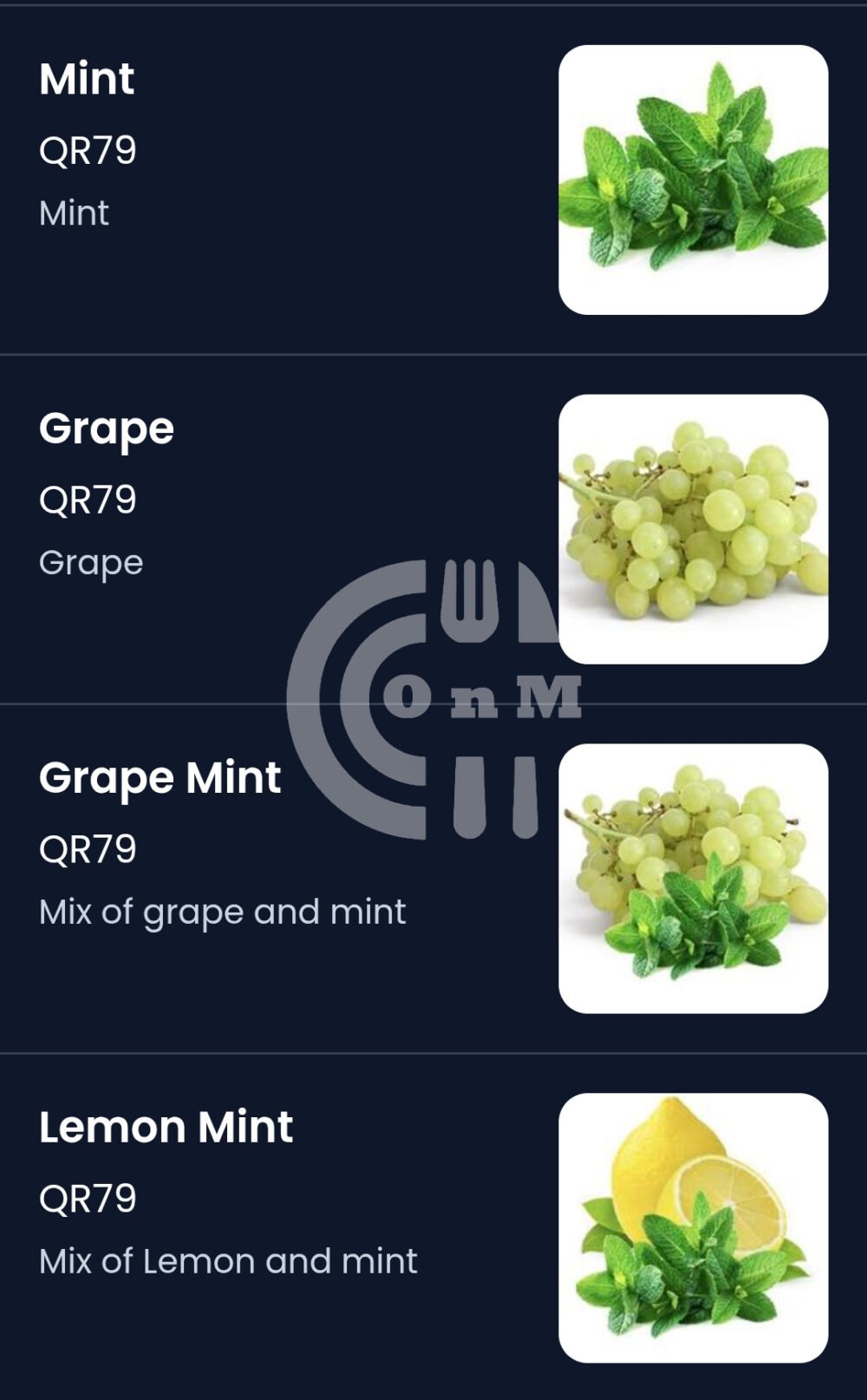Screen dimensions: 867x1400
Task: Select the Grape flavor item
Action: [106, 429]
